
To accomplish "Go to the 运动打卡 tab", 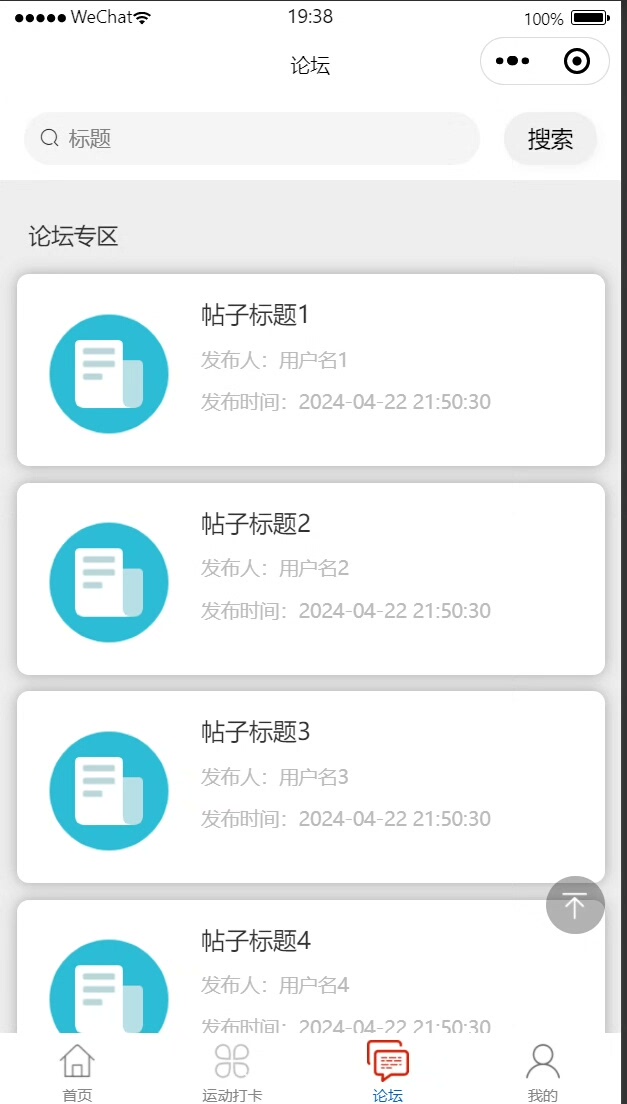I will (x=232, y=1070).
